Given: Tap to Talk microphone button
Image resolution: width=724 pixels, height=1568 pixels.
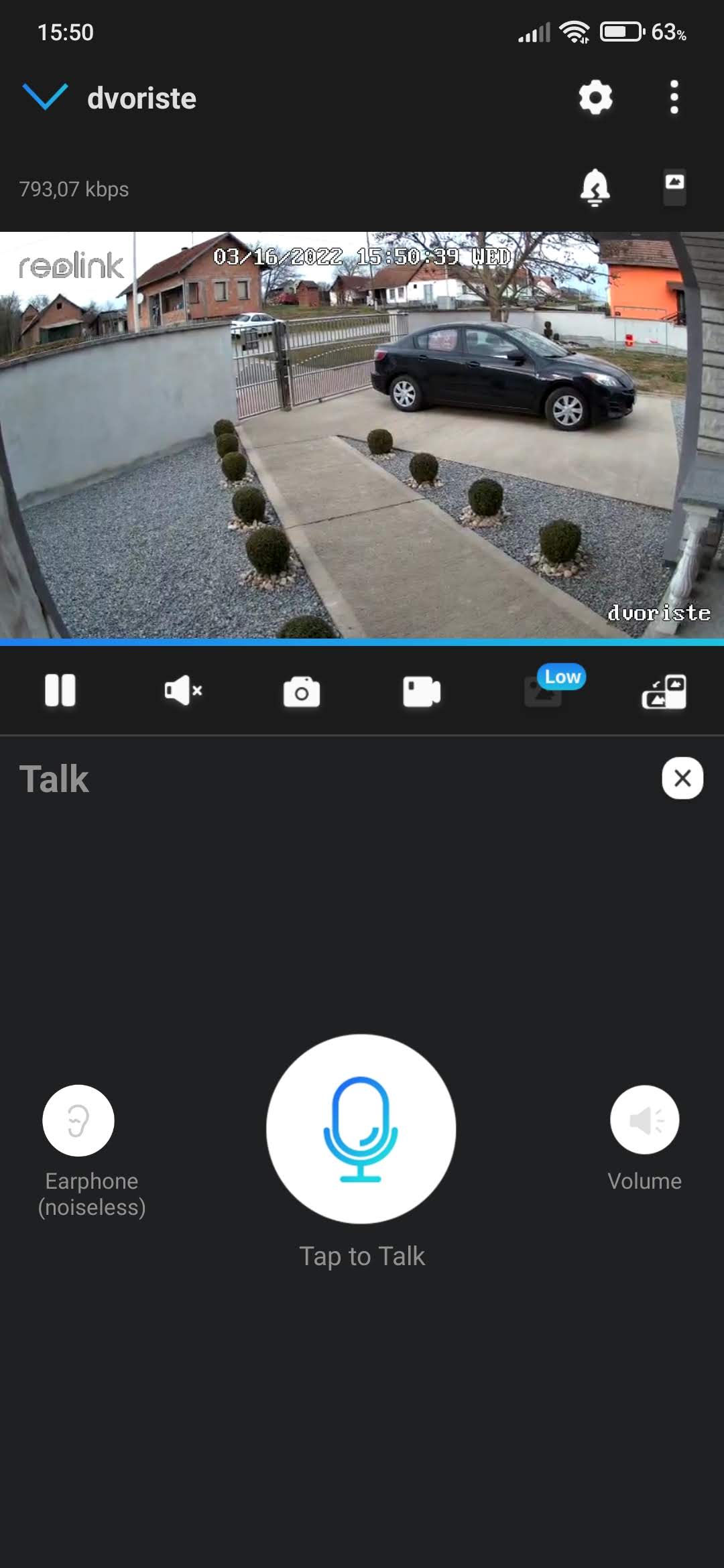Looking at the screenshot, I should [x=361, y=1128].
